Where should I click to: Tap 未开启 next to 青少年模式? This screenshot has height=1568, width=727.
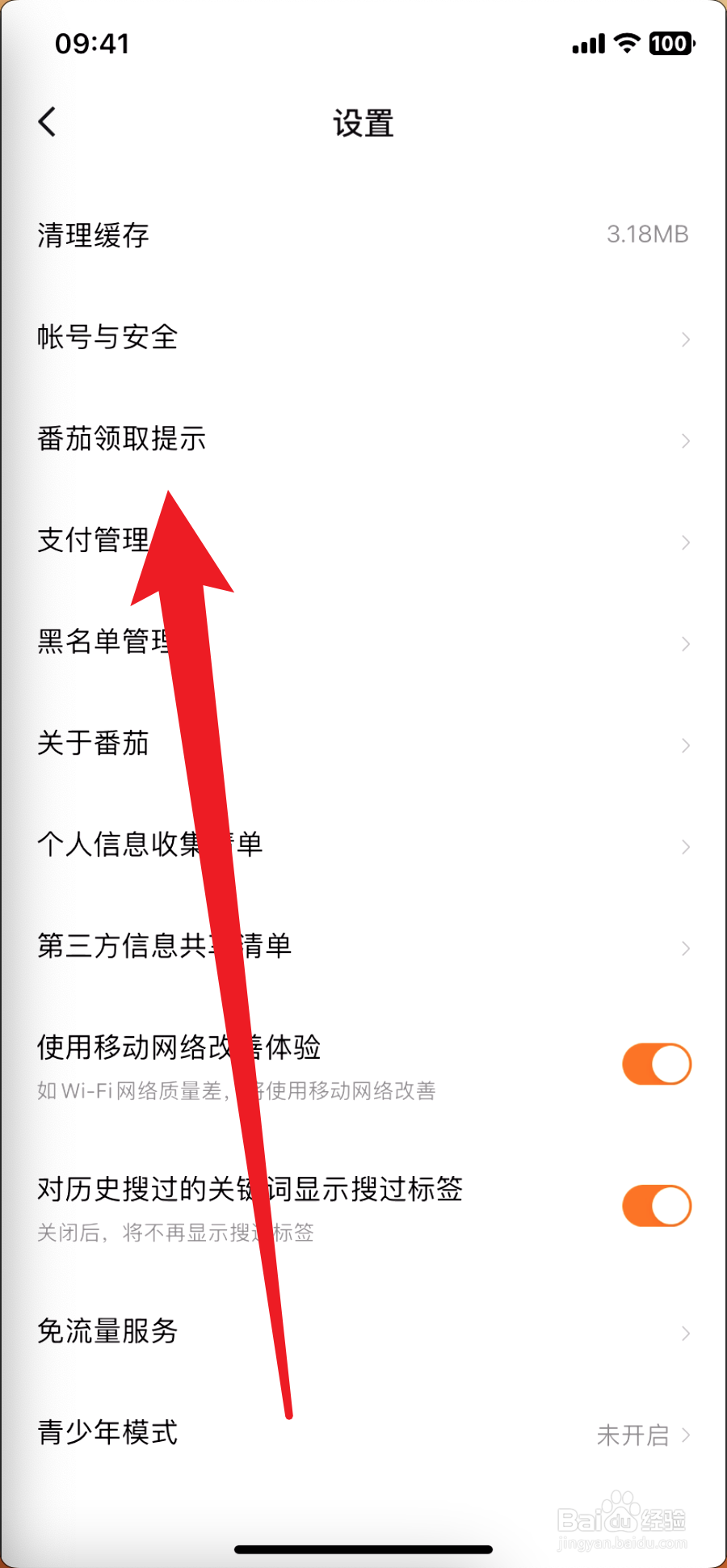click(633, 1434)
